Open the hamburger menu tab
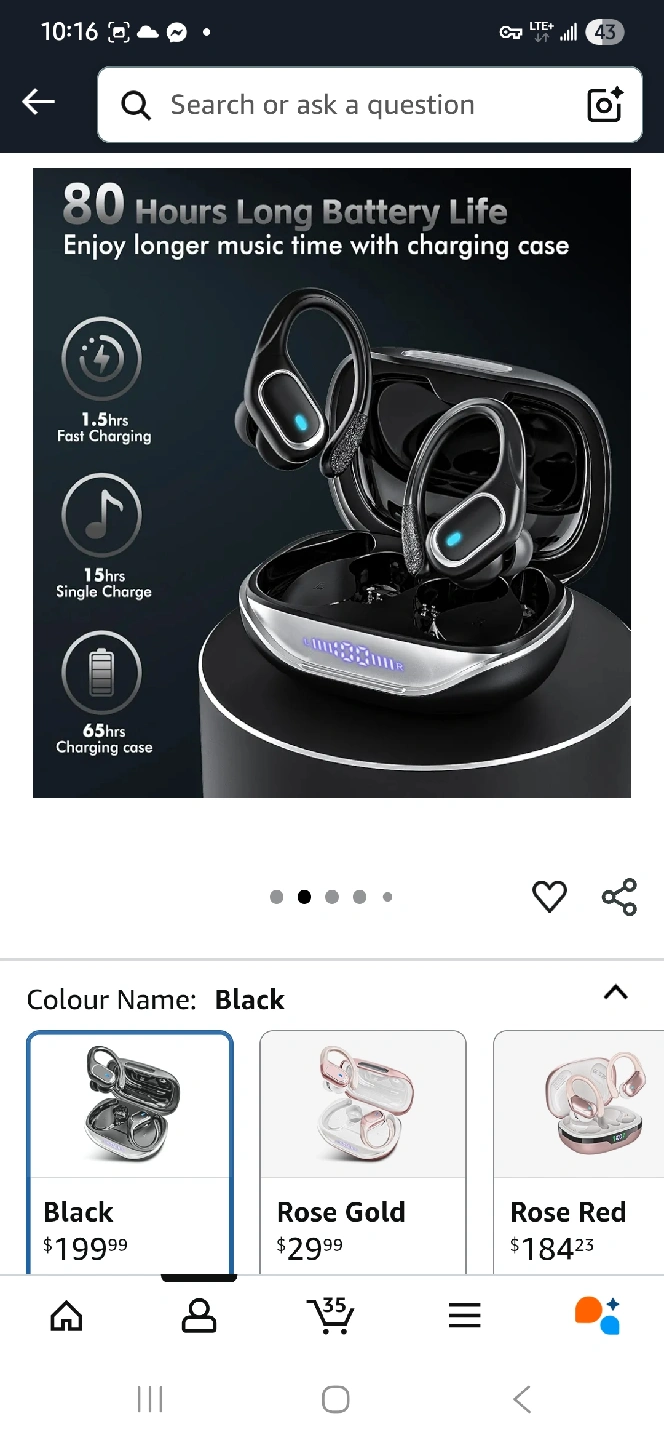Viewport: 664px width, 1440px height. (x=464, y=1316)
